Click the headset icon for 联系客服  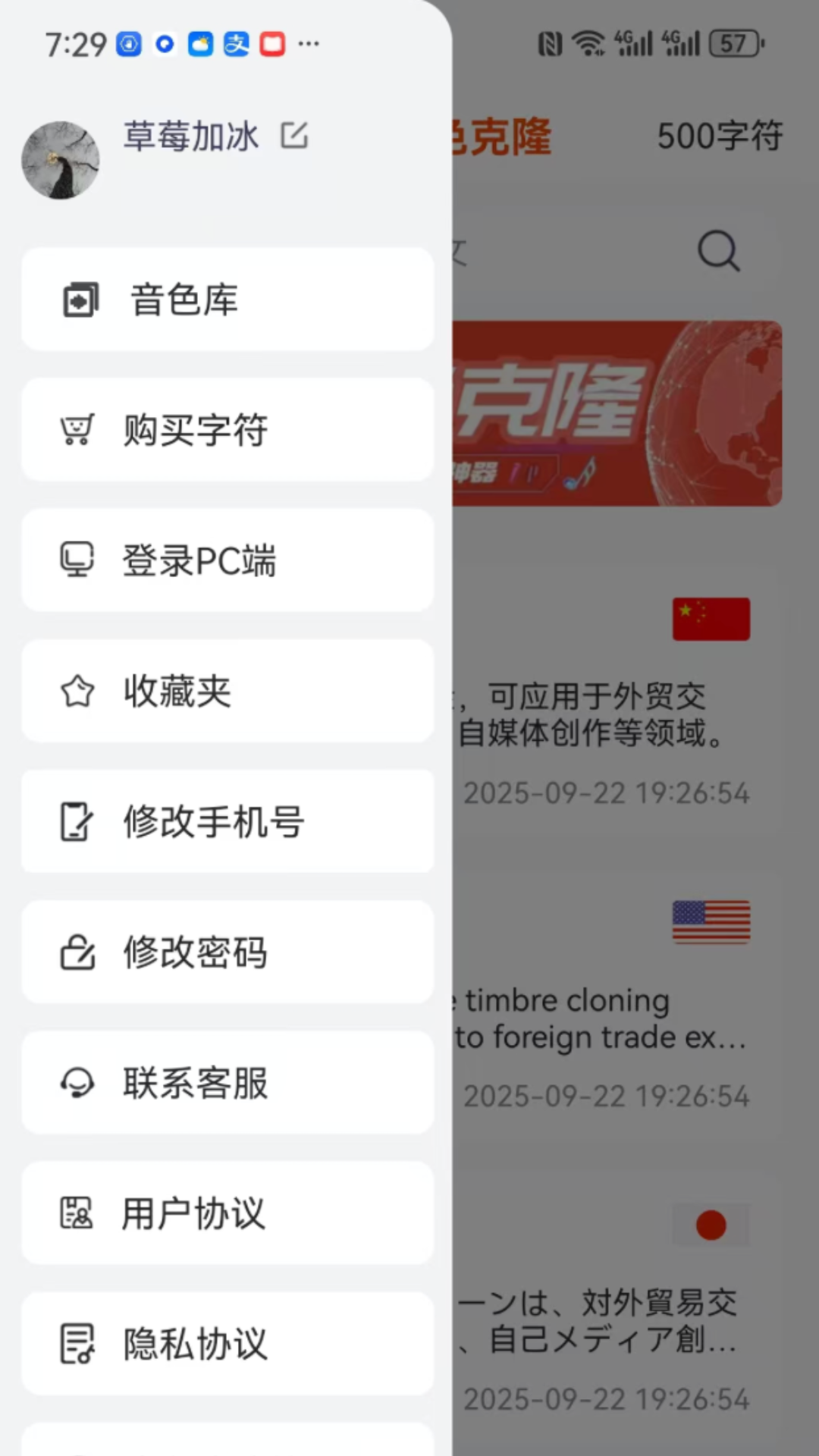(77, 1083)
